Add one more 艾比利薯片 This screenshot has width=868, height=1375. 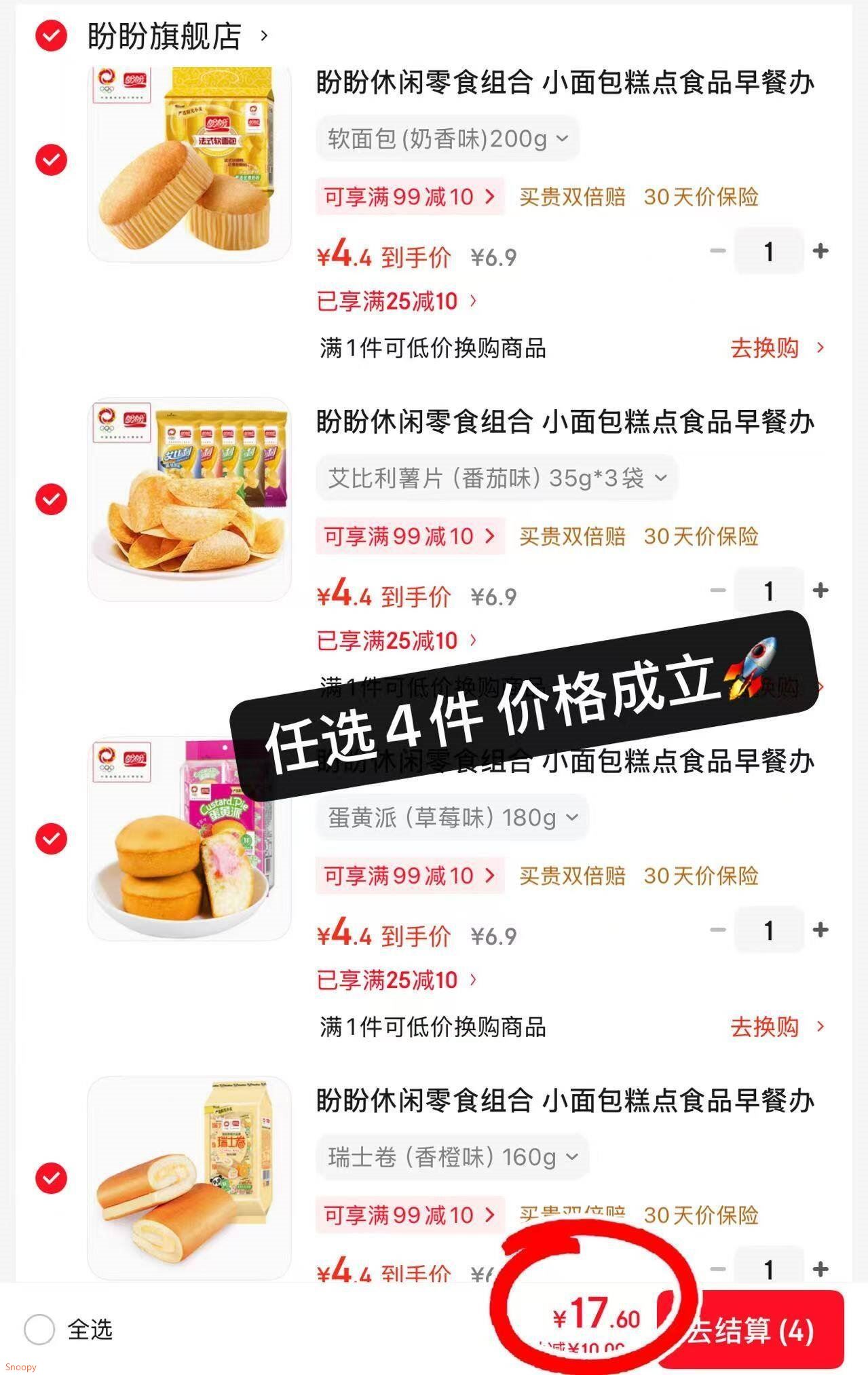tap(820, 590)
